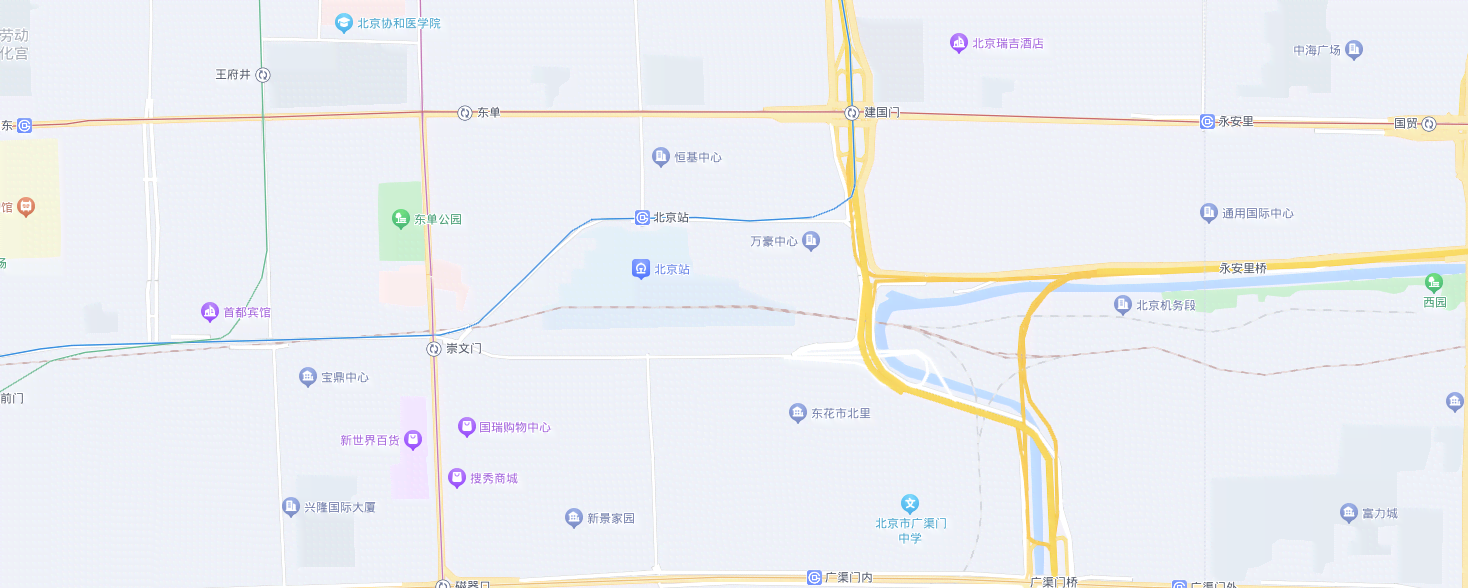Select the 北京协和医学院 map marker

pyautogui.click(x=344, y=22)
